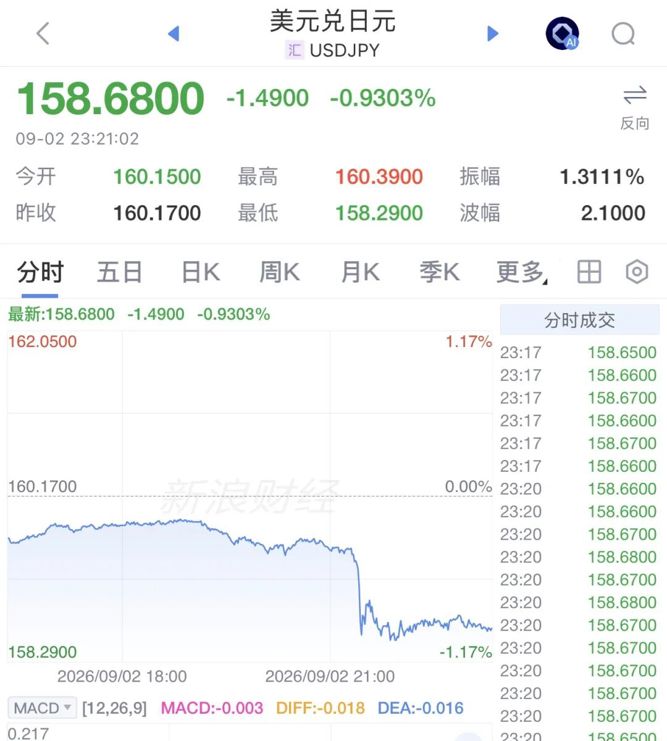Tap 反向 to reverse the currency pair
This screenshot has width=667, height=741.
[635, 108]
